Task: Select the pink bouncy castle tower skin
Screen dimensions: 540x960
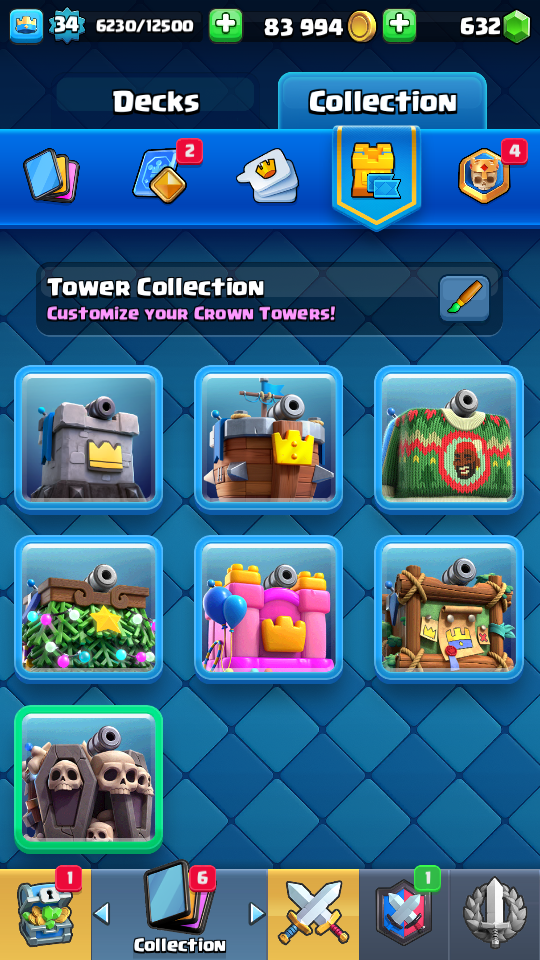Action: [x=268, y=609]
